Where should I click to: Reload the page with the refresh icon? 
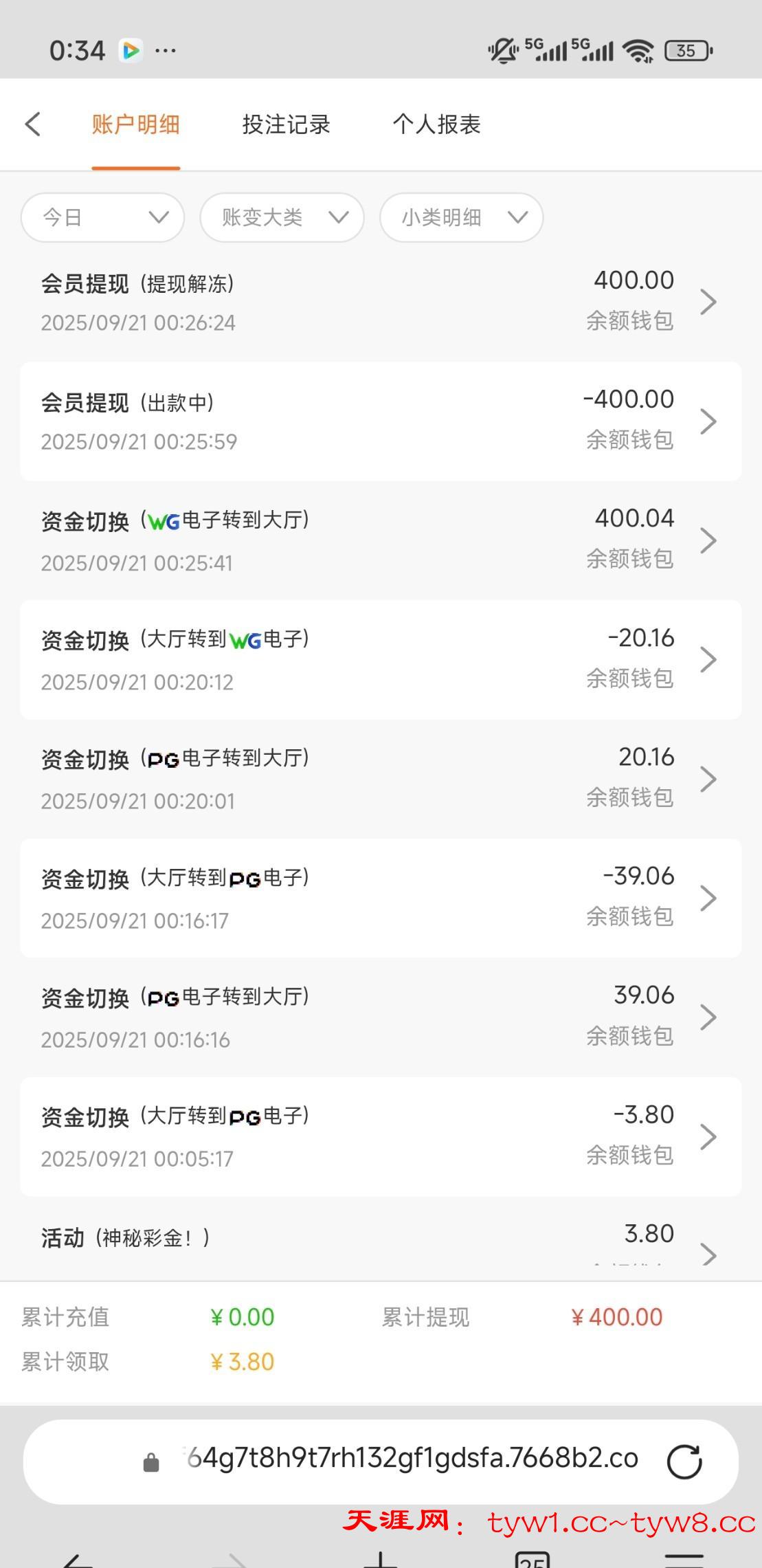[x=684, y=1461]
